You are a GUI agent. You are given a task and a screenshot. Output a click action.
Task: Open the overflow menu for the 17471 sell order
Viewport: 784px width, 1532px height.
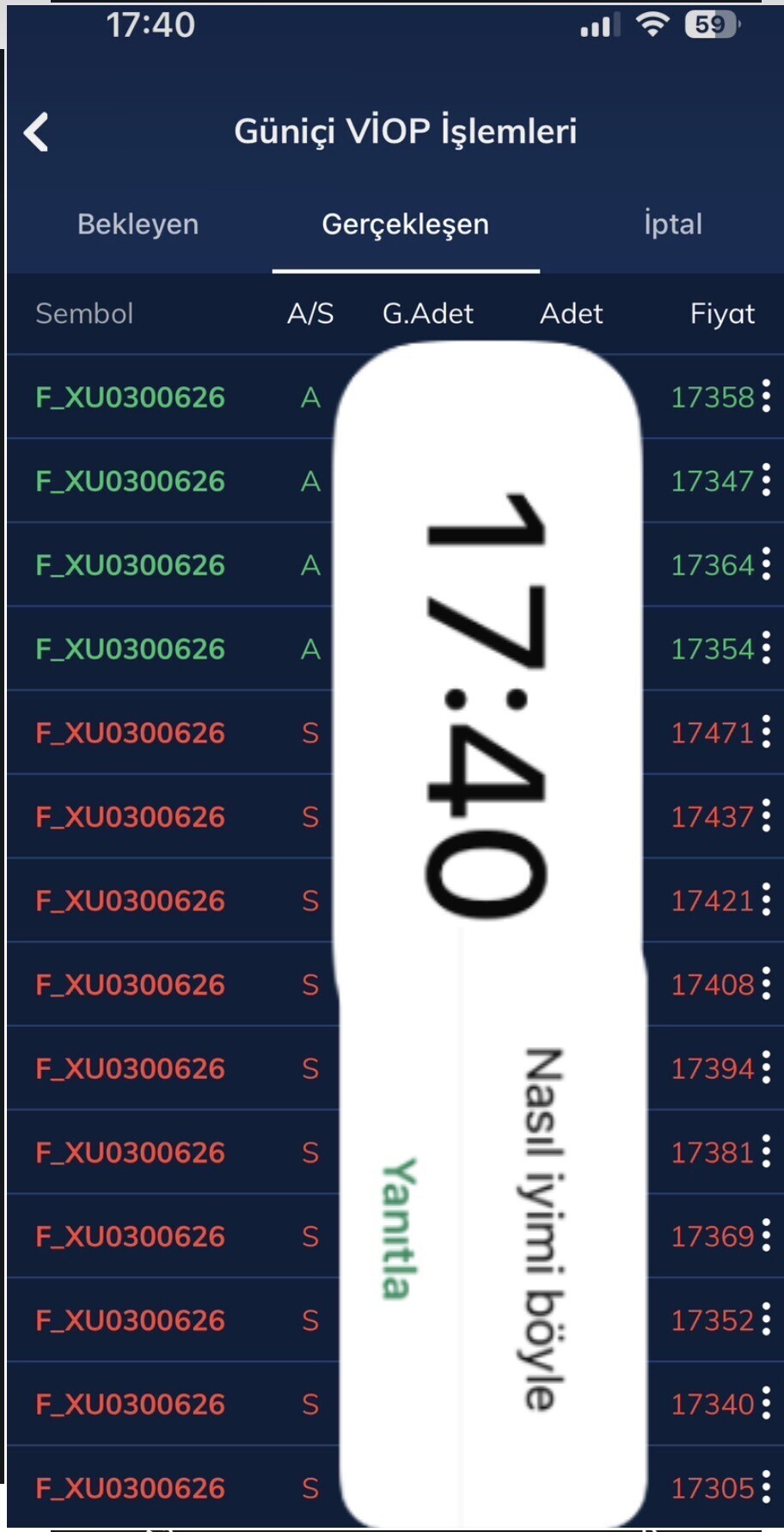tap(766, 732)
